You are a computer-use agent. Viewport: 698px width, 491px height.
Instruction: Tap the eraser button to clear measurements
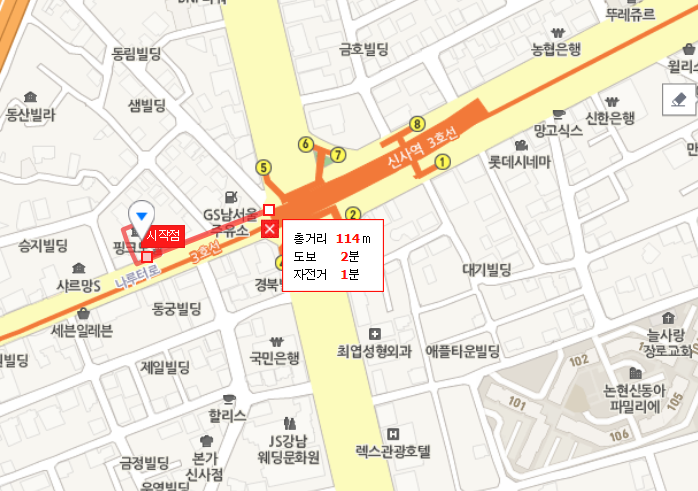click(x=678, y=99)
